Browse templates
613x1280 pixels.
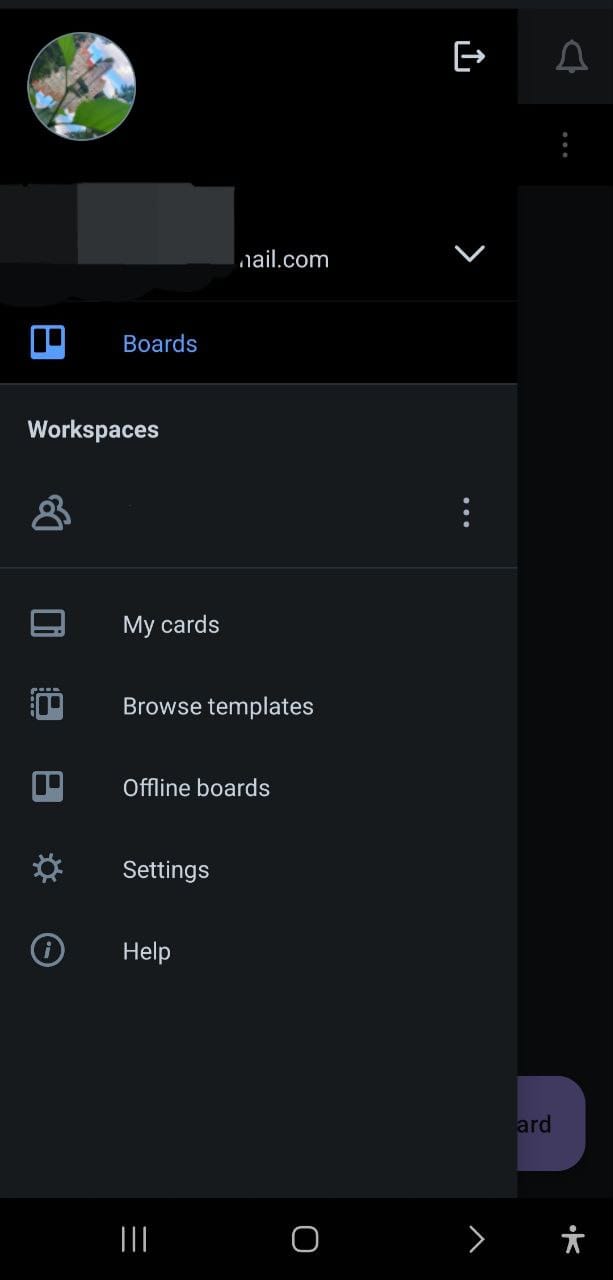click(258, 706)
